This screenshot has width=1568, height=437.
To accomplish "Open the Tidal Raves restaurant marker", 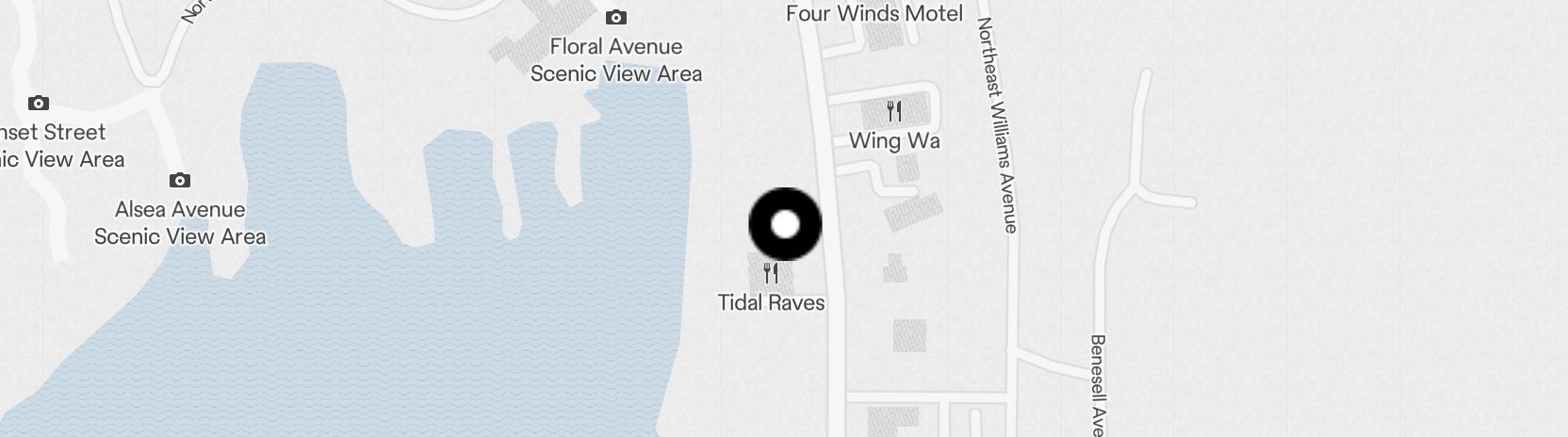I will [x=771, y=274].
